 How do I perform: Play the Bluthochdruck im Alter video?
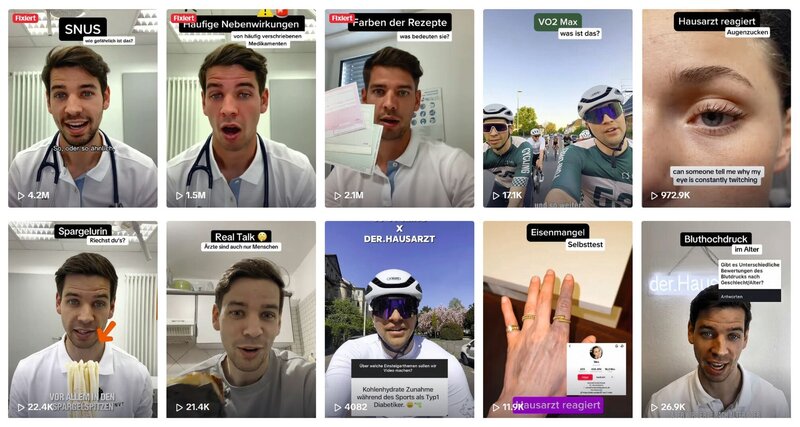[x=715, y=320]
